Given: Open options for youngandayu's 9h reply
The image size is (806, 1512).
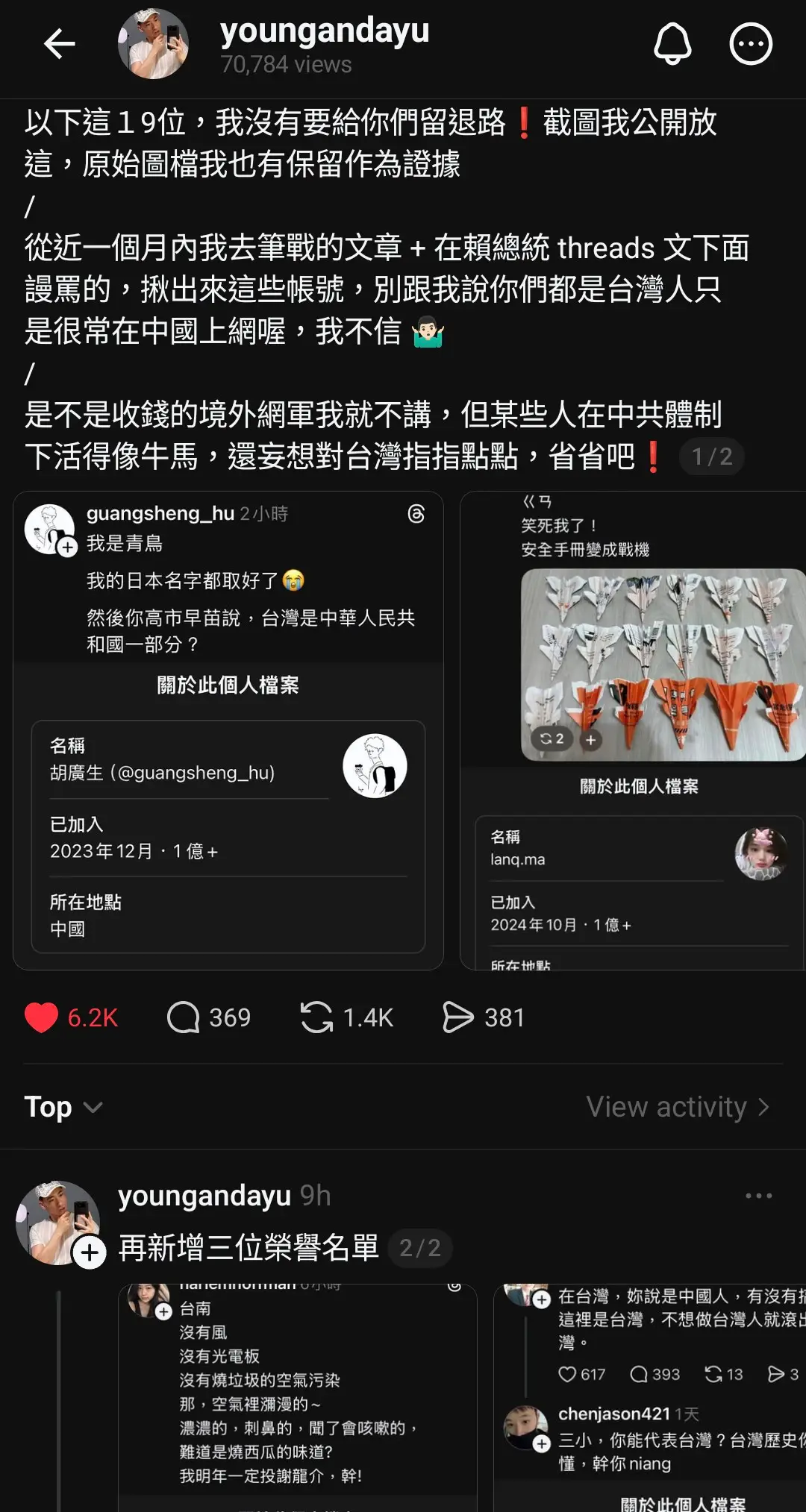Looking at the screenshot, I should click(758, 1196).
